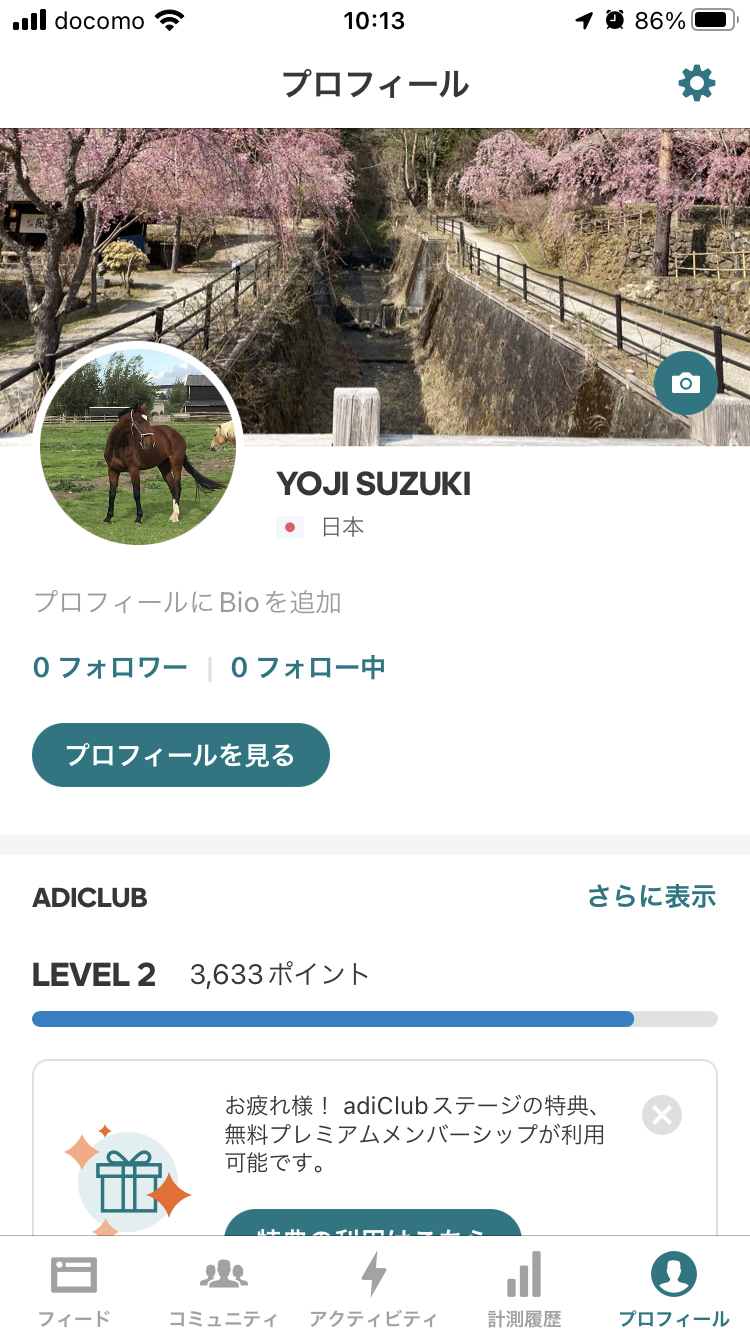This screenshot has height=1334, width=750.
Task: Switch to the フィード tab
Action: pyautogui.click(x=74, y=1289)
